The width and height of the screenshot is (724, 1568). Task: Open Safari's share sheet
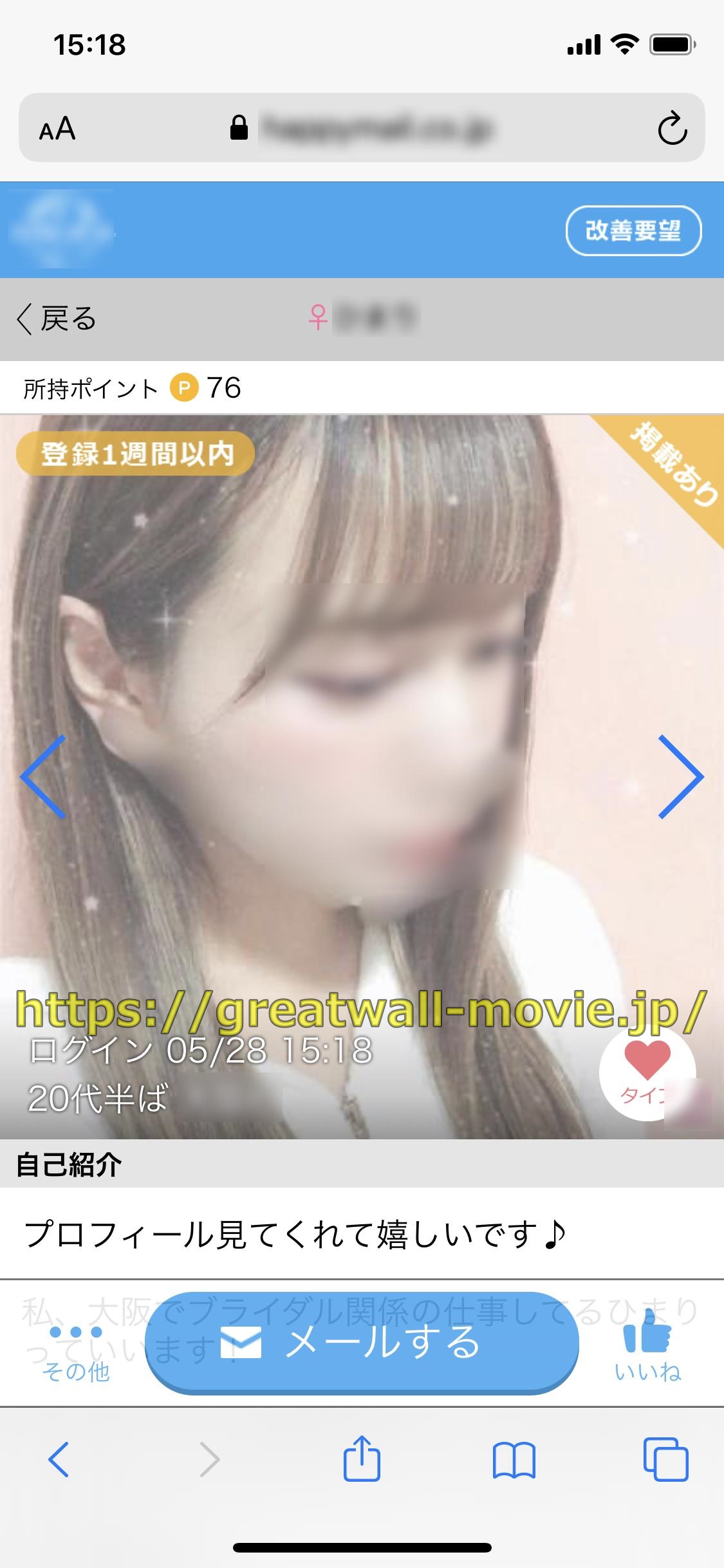tap(362, 1458)
